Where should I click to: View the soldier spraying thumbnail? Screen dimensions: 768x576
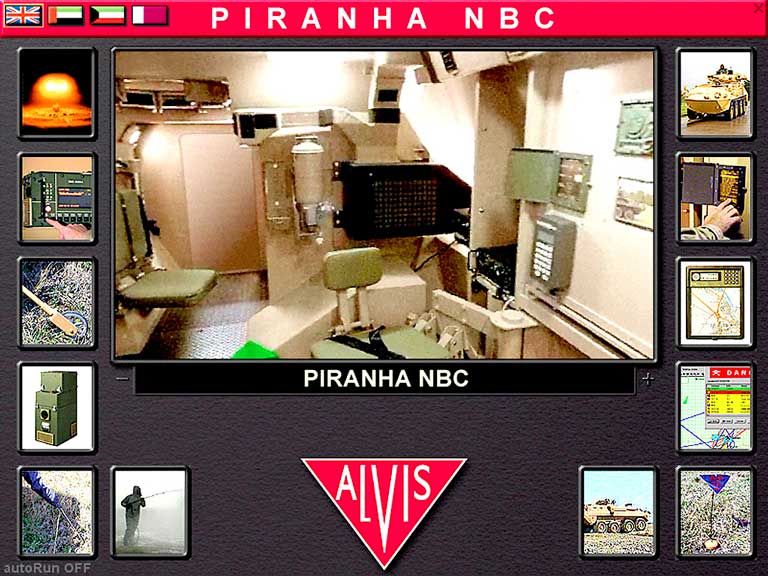click(149, 511)
